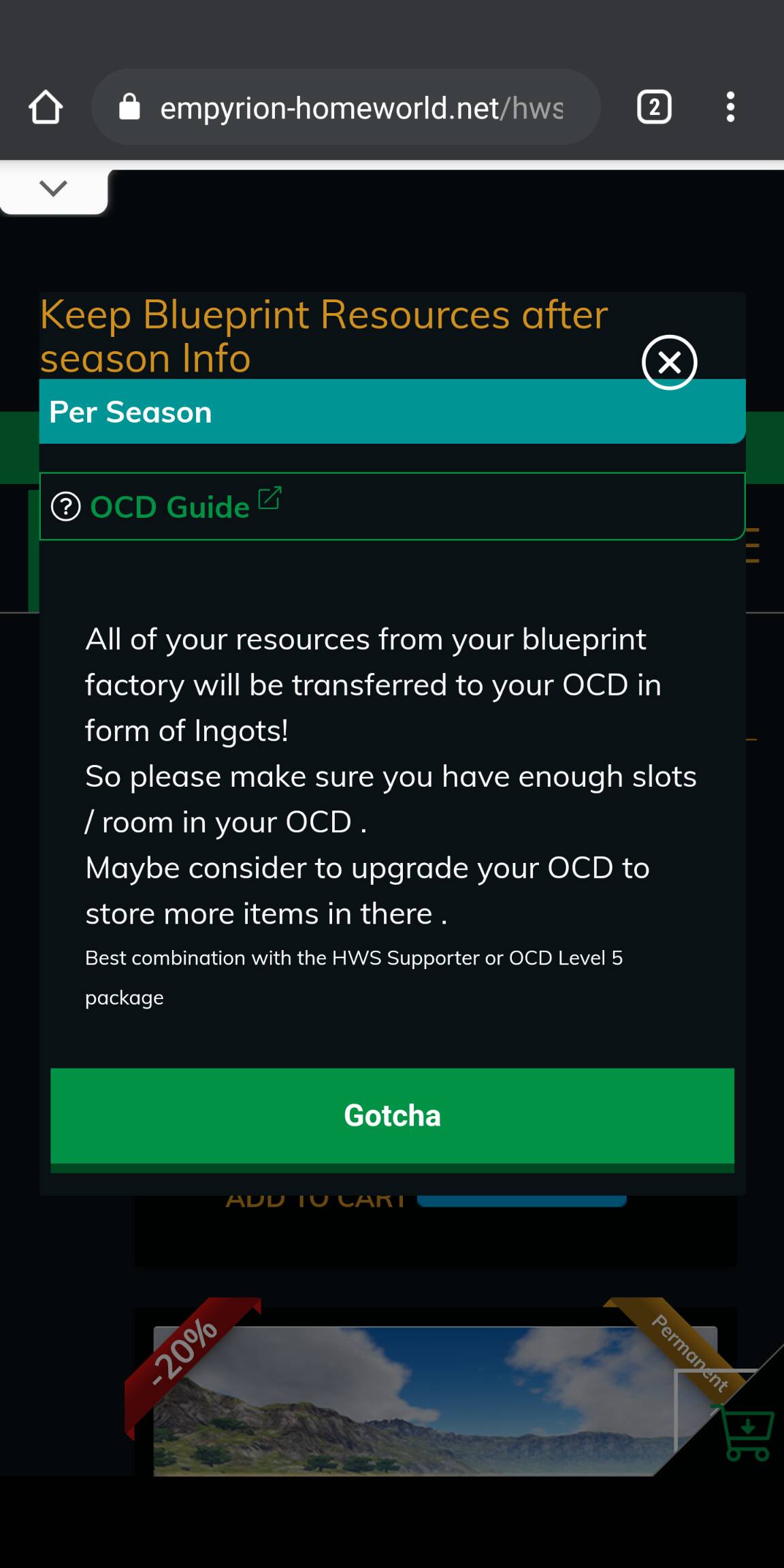
Task: Go to the browser home page
Action: [x=46, y=108]
